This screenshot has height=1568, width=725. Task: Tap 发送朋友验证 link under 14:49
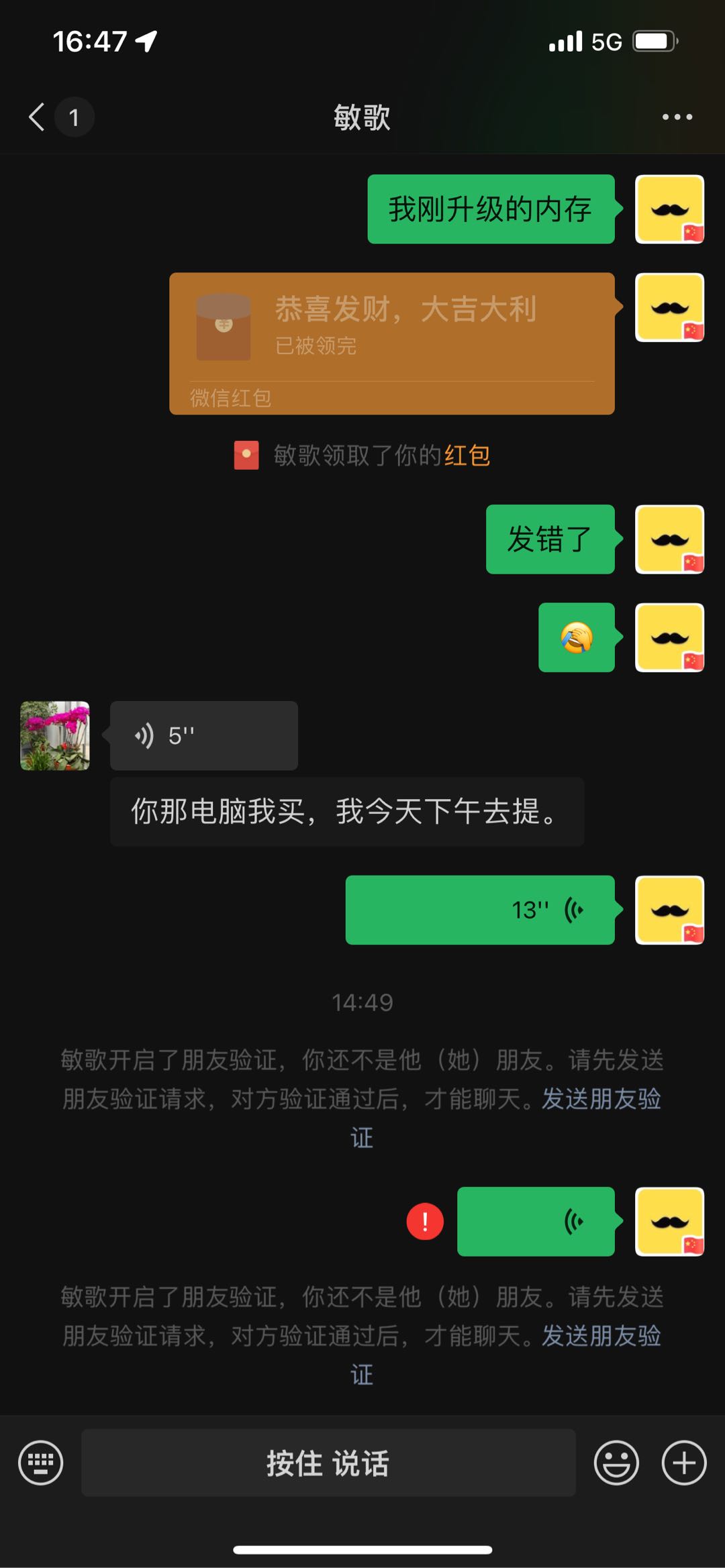[601, 1099]
